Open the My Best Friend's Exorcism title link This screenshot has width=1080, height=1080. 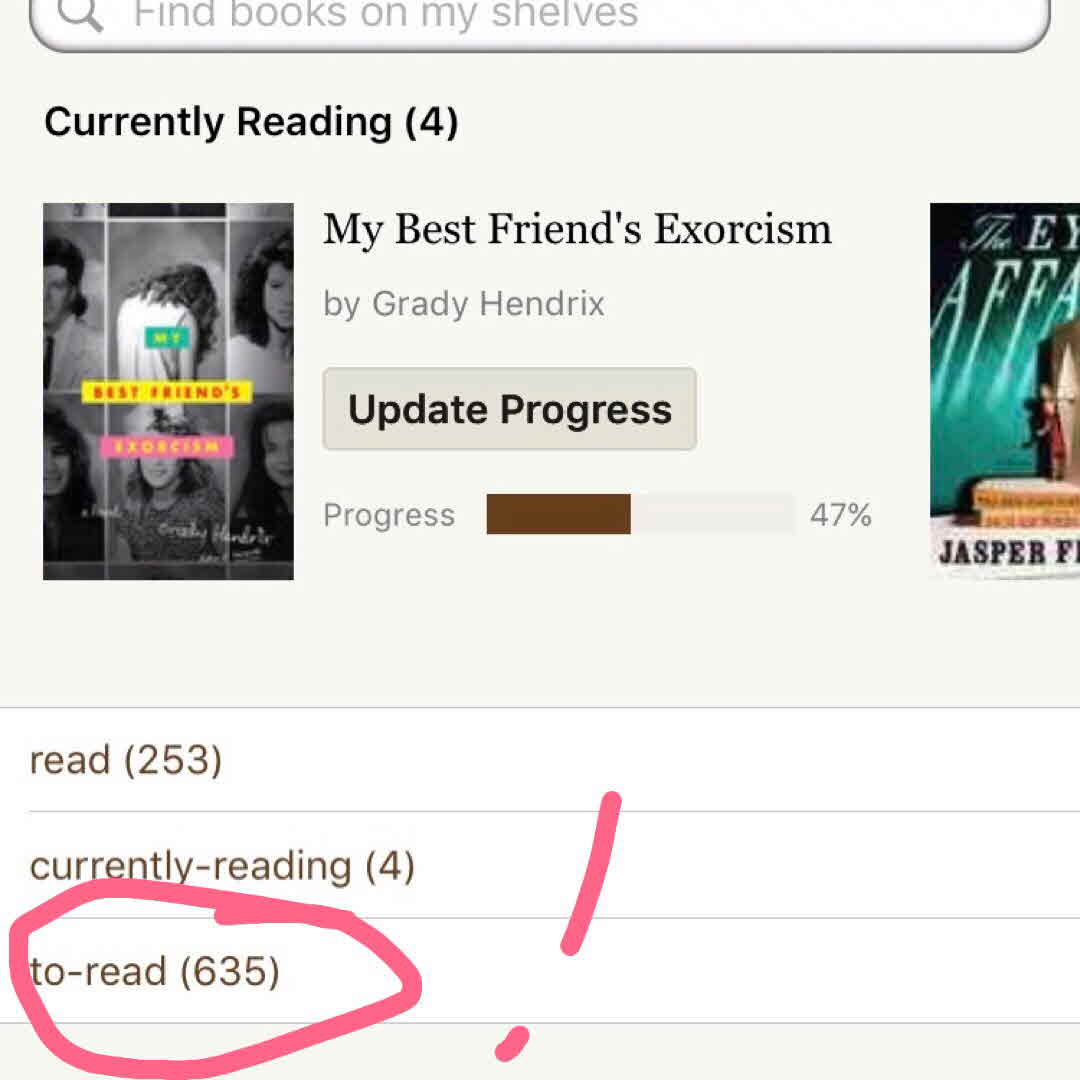point(577,229)
